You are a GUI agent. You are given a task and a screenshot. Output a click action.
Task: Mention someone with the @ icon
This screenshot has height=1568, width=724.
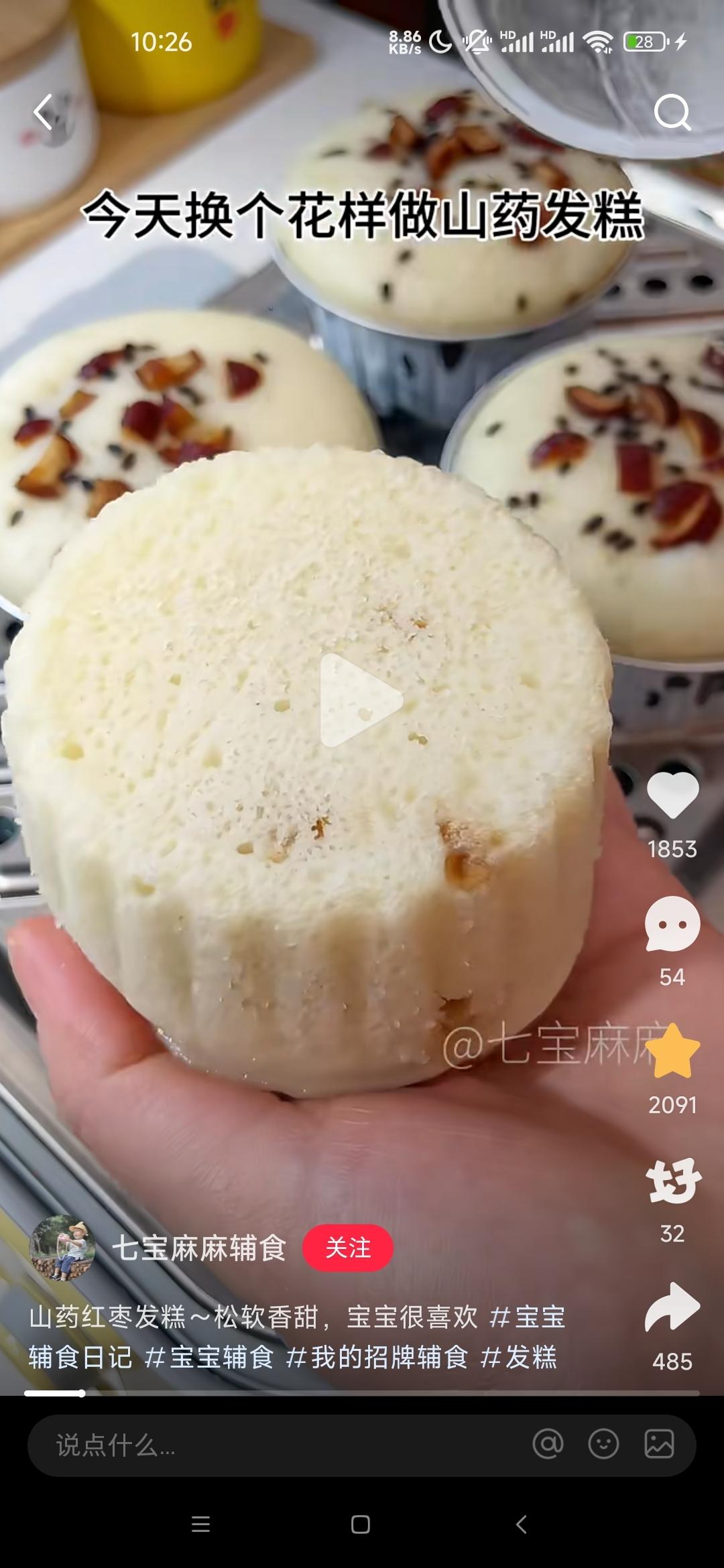[x=548, y=1445]
